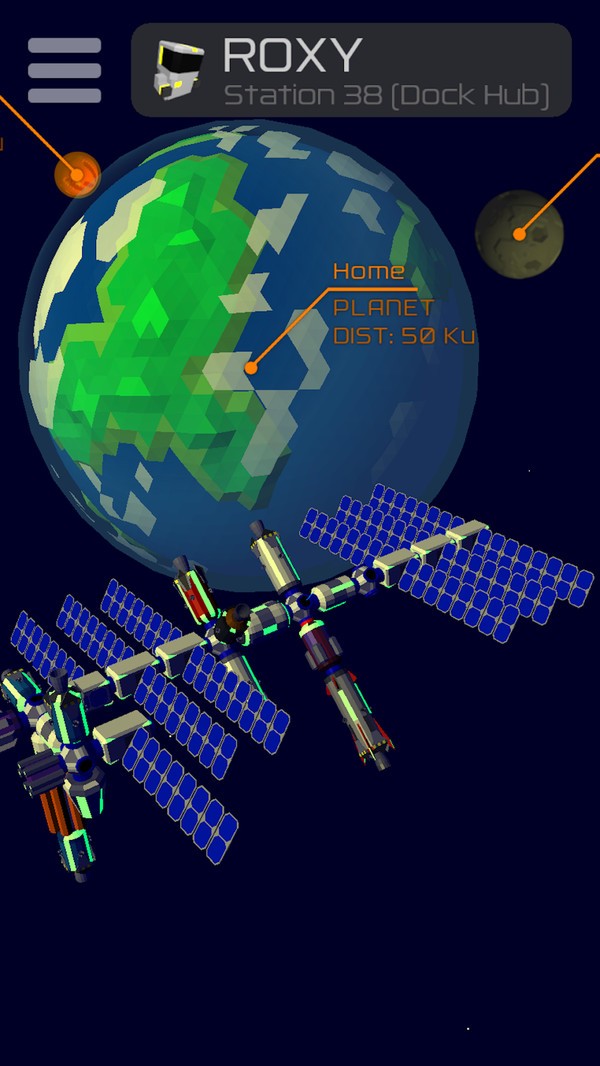Open the hamburger menu

(65, 71)
